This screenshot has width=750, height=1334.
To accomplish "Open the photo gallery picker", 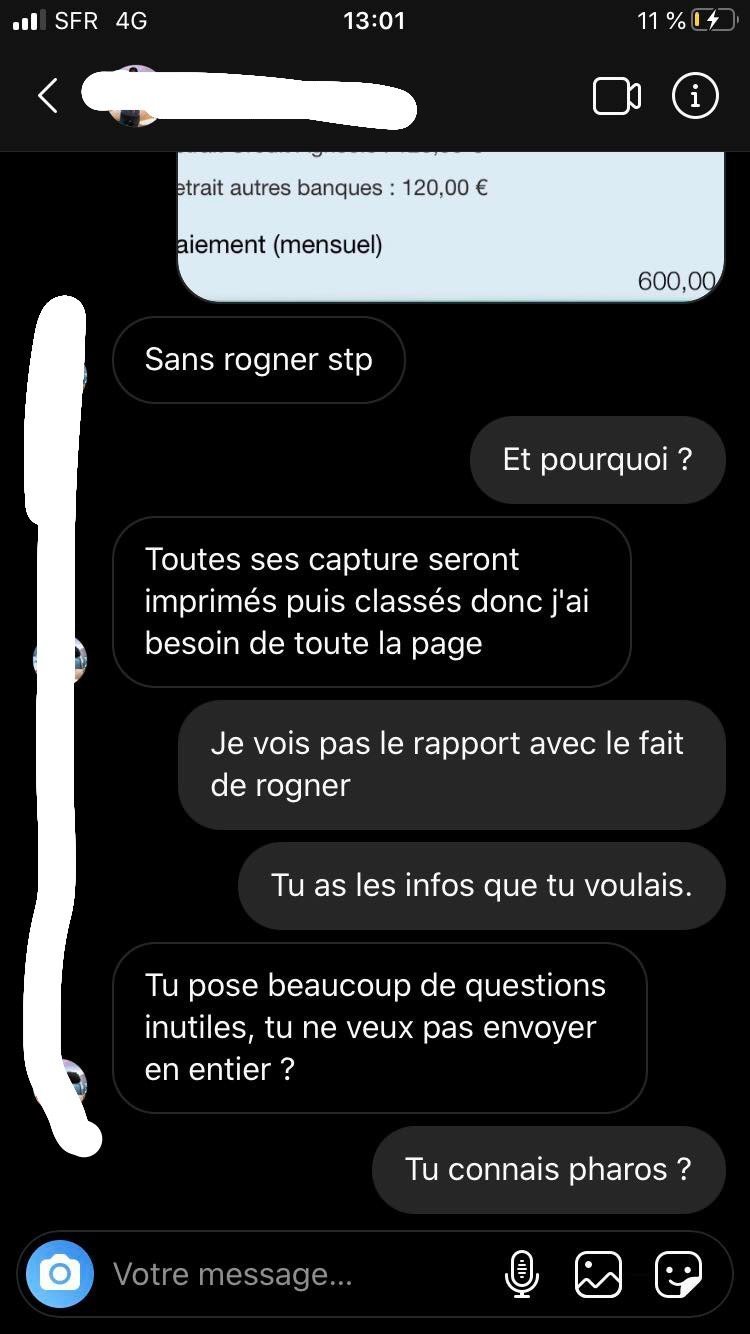I will pos(598,1274).
